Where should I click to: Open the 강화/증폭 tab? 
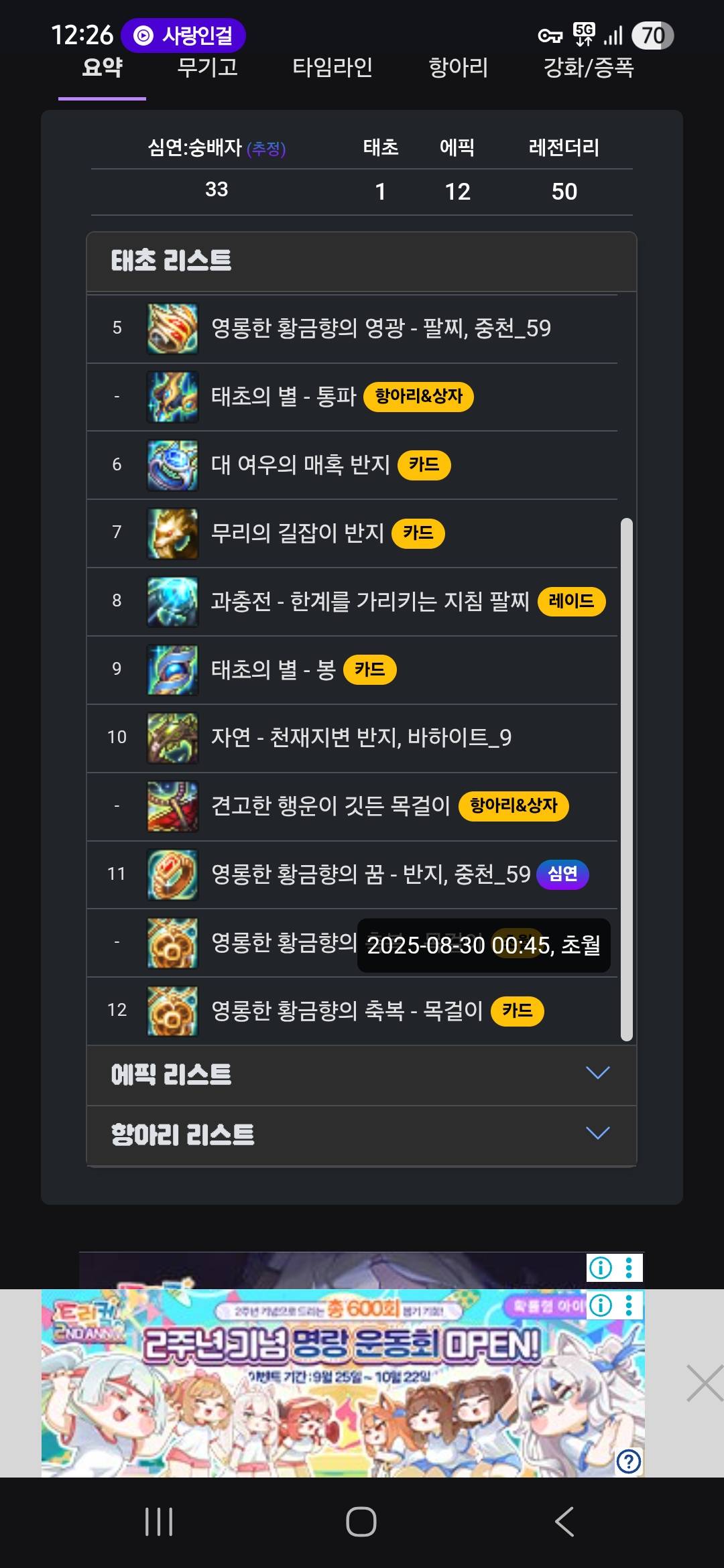click(588, 68)
